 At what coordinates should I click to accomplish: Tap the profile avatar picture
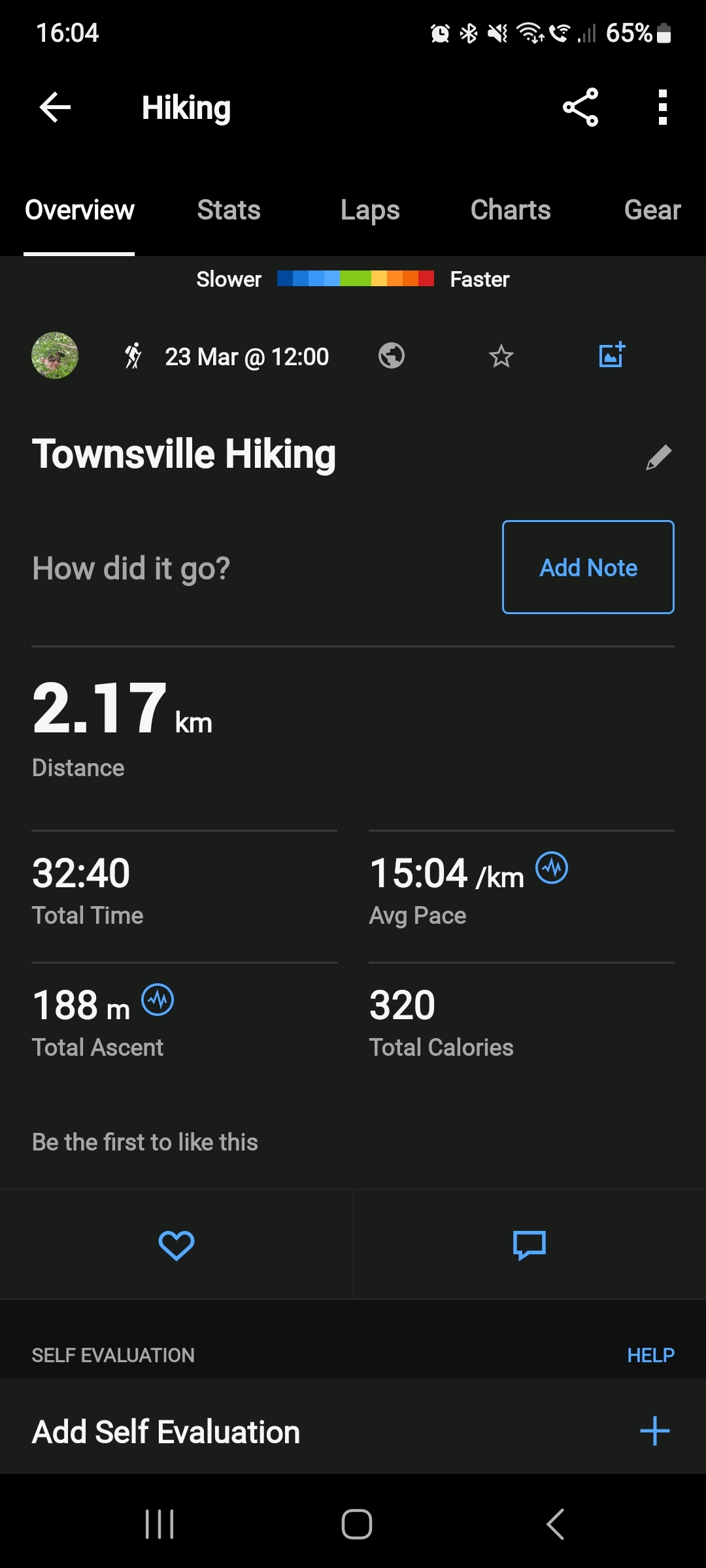point(55,355)
